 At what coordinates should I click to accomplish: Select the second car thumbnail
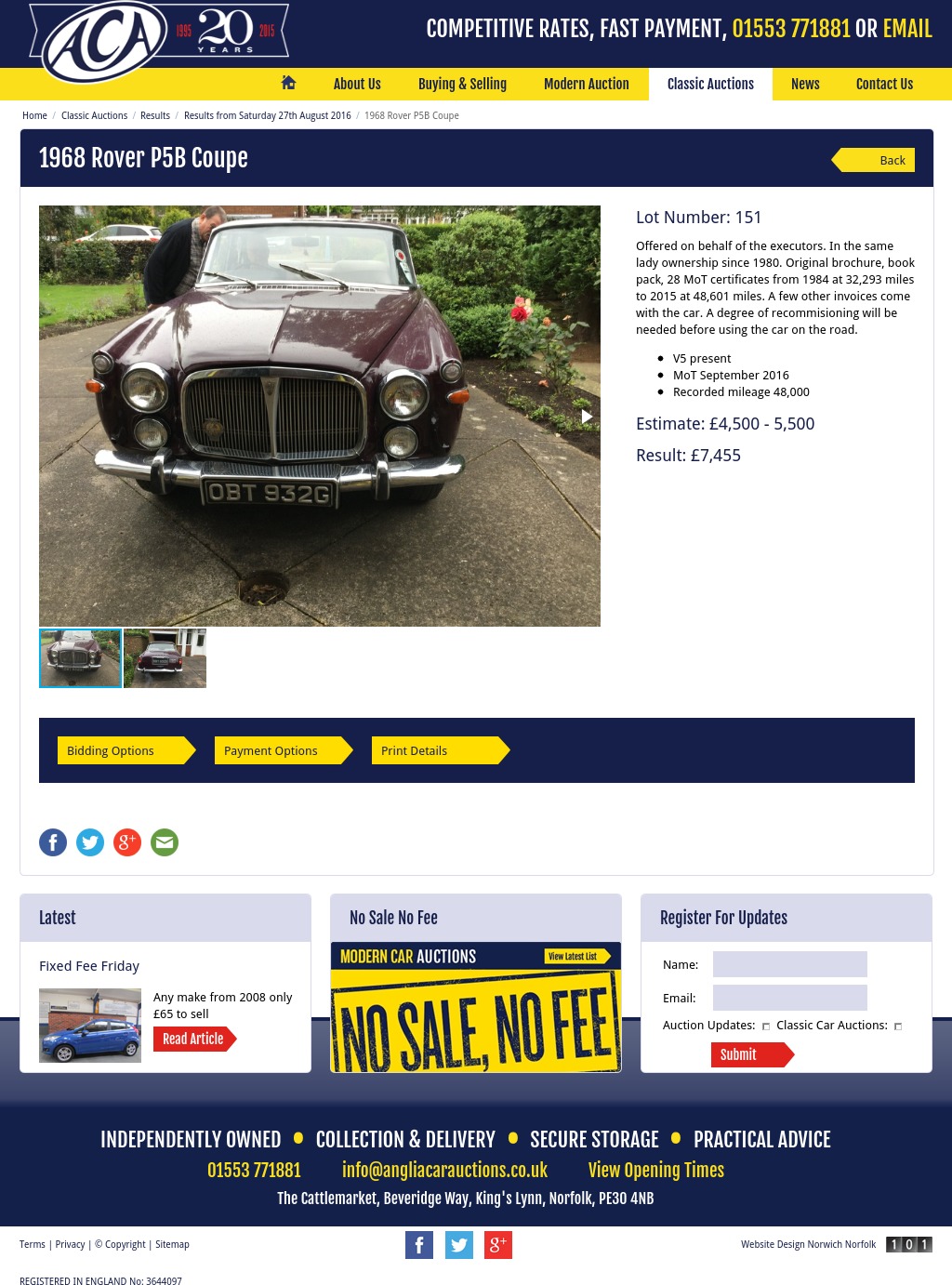coord(165,658)
